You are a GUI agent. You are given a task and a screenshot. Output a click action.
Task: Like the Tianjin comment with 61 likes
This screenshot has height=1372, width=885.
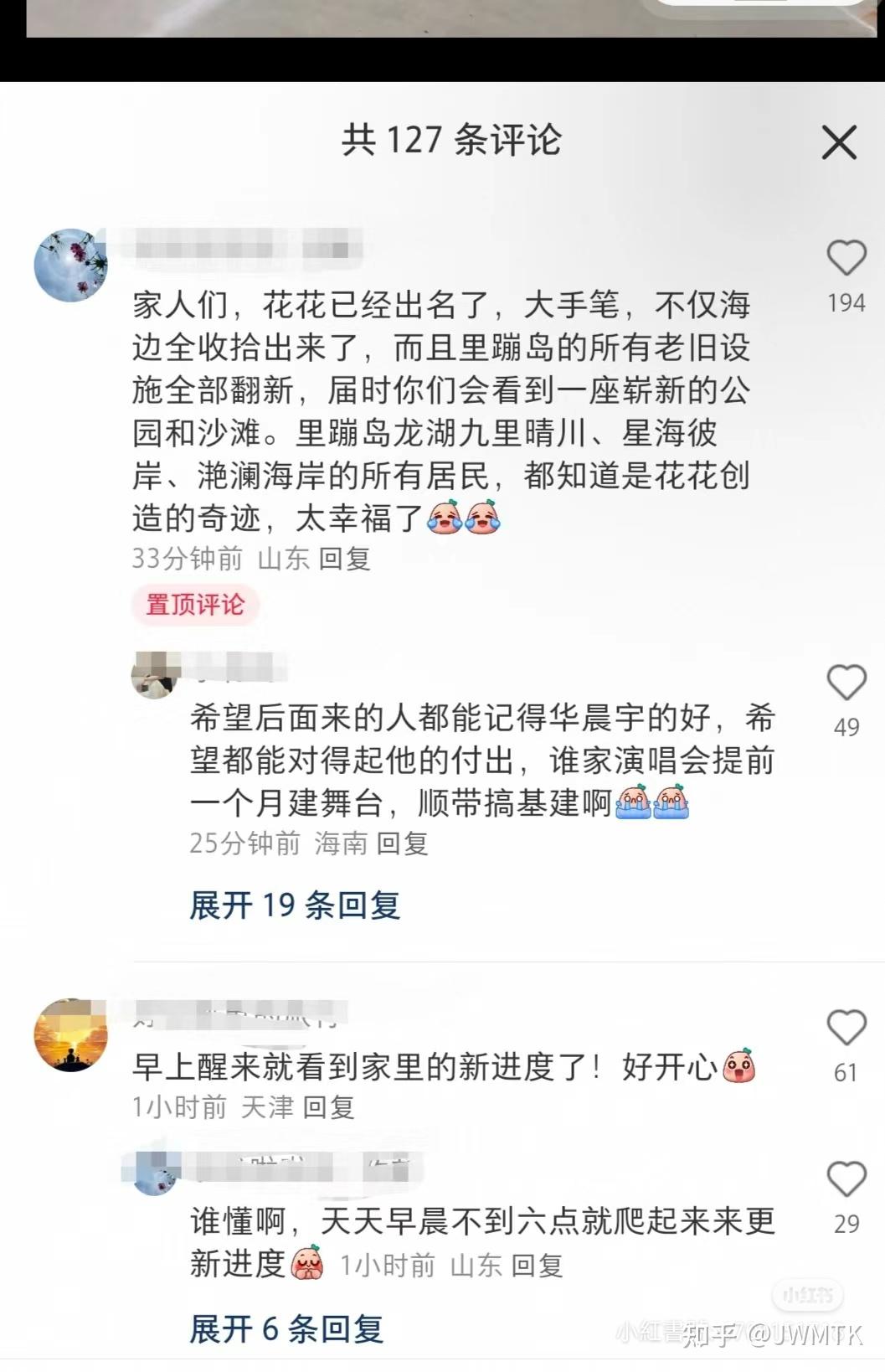(846, 1028)
